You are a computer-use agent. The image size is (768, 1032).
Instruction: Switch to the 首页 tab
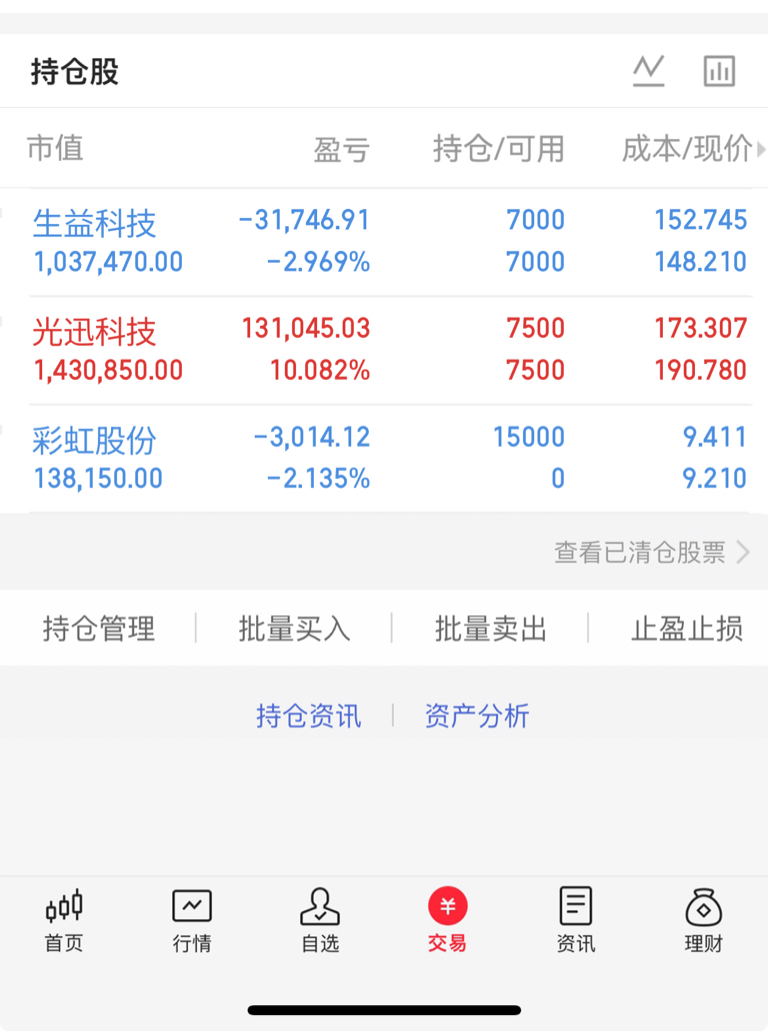(64, 920)
